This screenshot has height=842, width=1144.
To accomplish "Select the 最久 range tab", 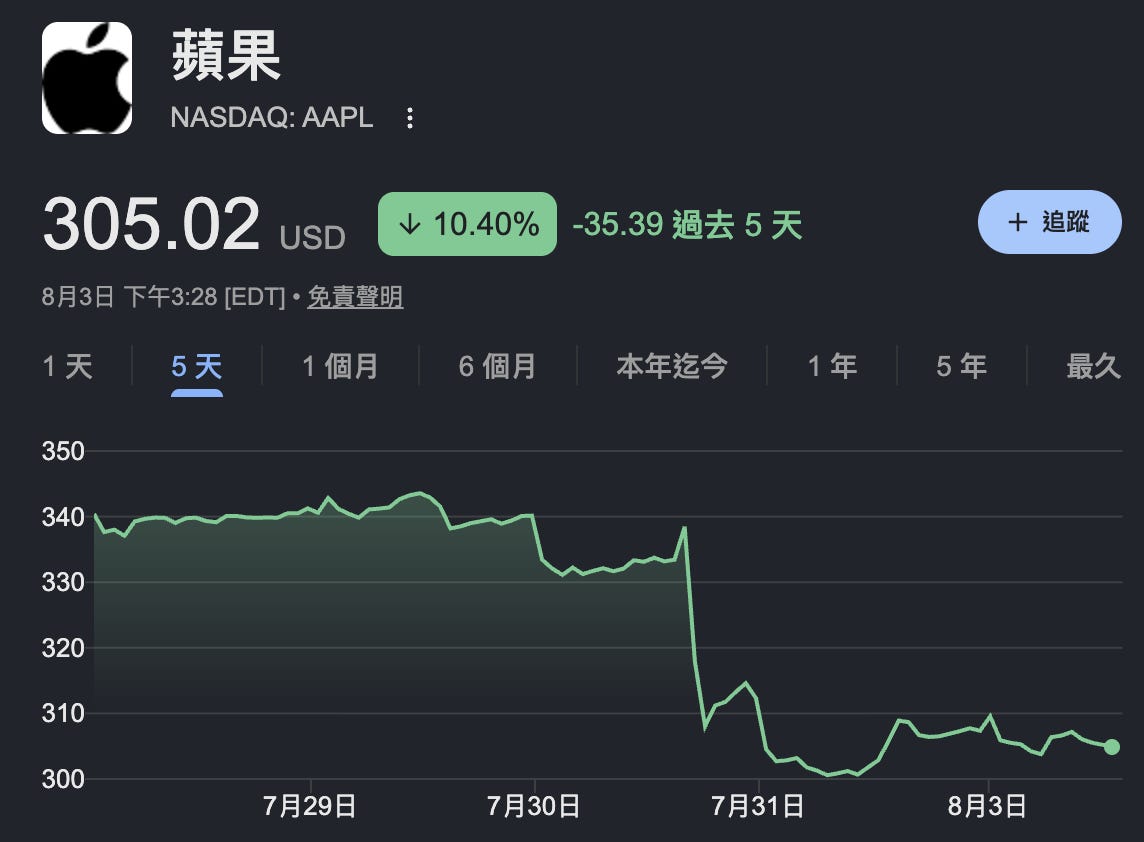I will [1094, 366].
